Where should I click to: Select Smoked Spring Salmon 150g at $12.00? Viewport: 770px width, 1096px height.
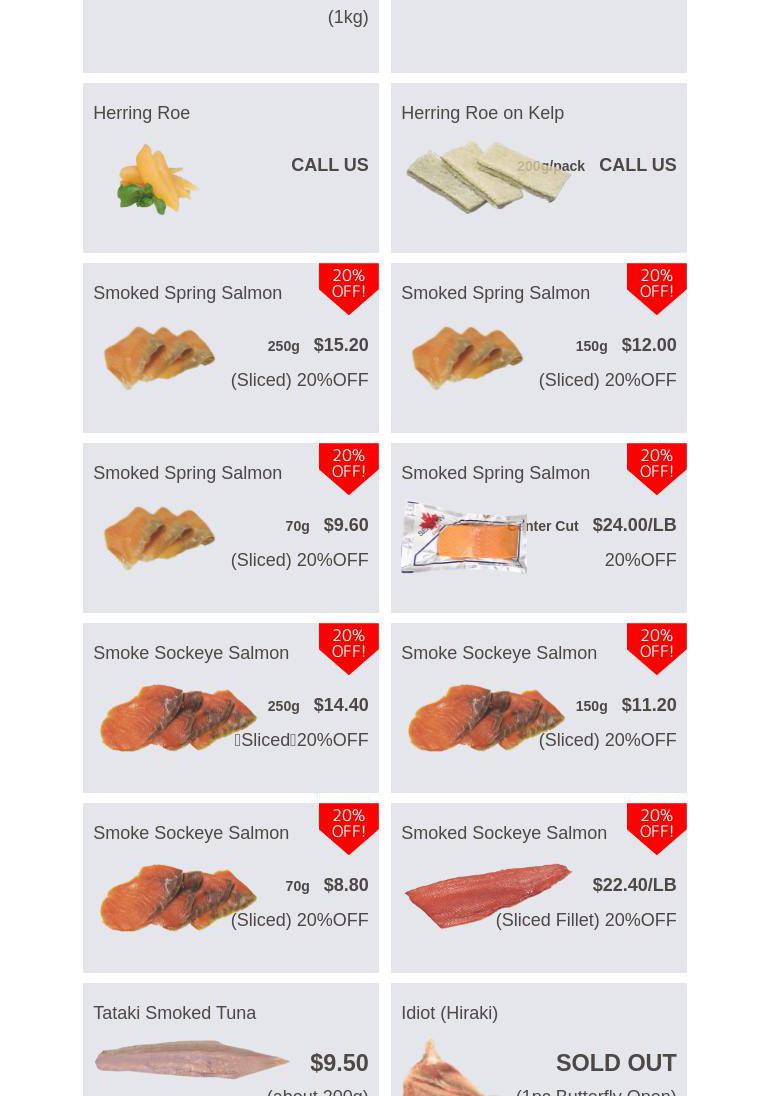tap(538, 347)
